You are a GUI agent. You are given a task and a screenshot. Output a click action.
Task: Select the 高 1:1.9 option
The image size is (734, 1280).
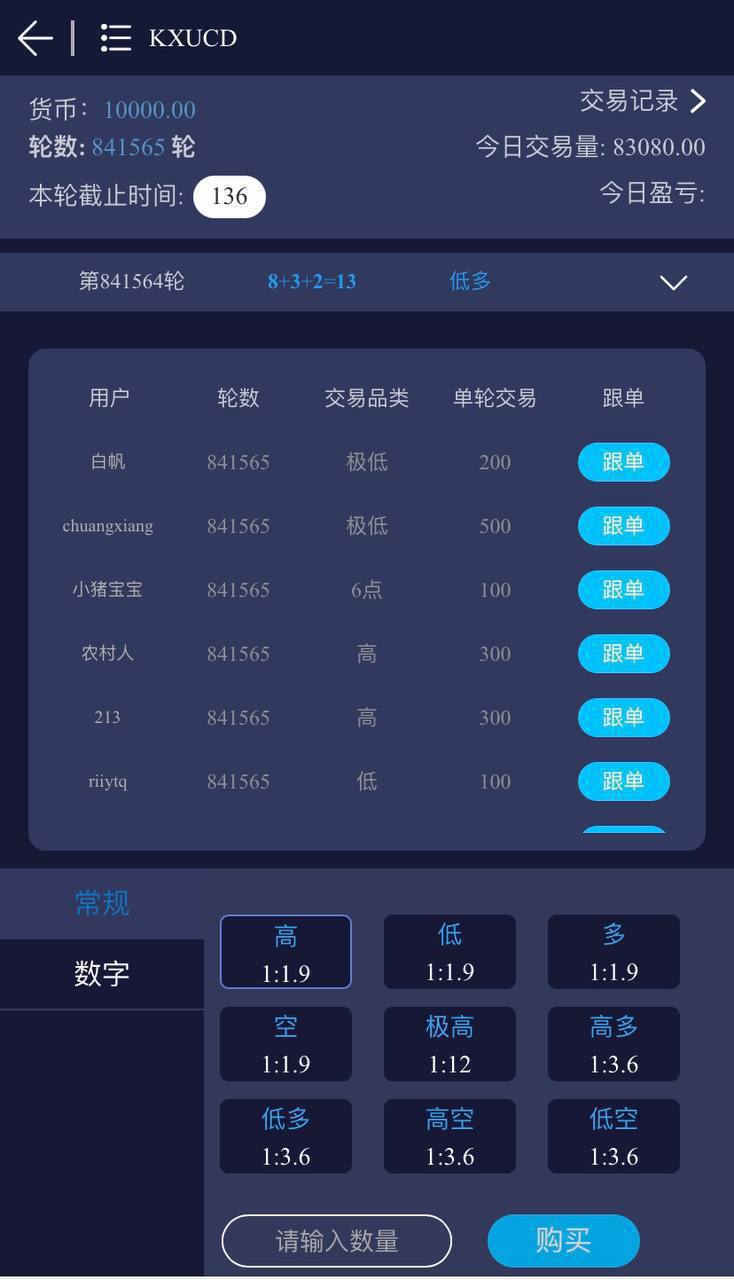point(286,952)
